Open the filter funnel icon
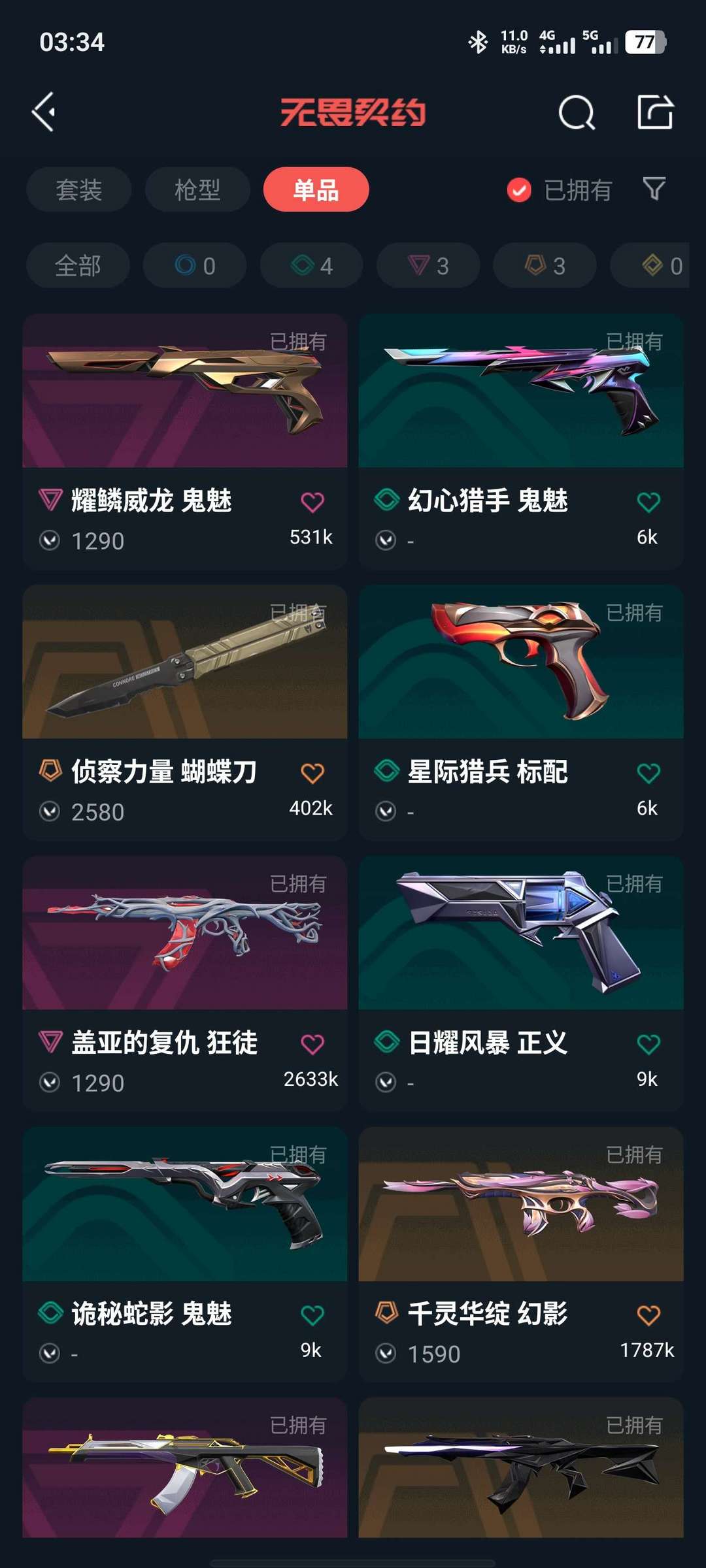 [x=654, y=189]
